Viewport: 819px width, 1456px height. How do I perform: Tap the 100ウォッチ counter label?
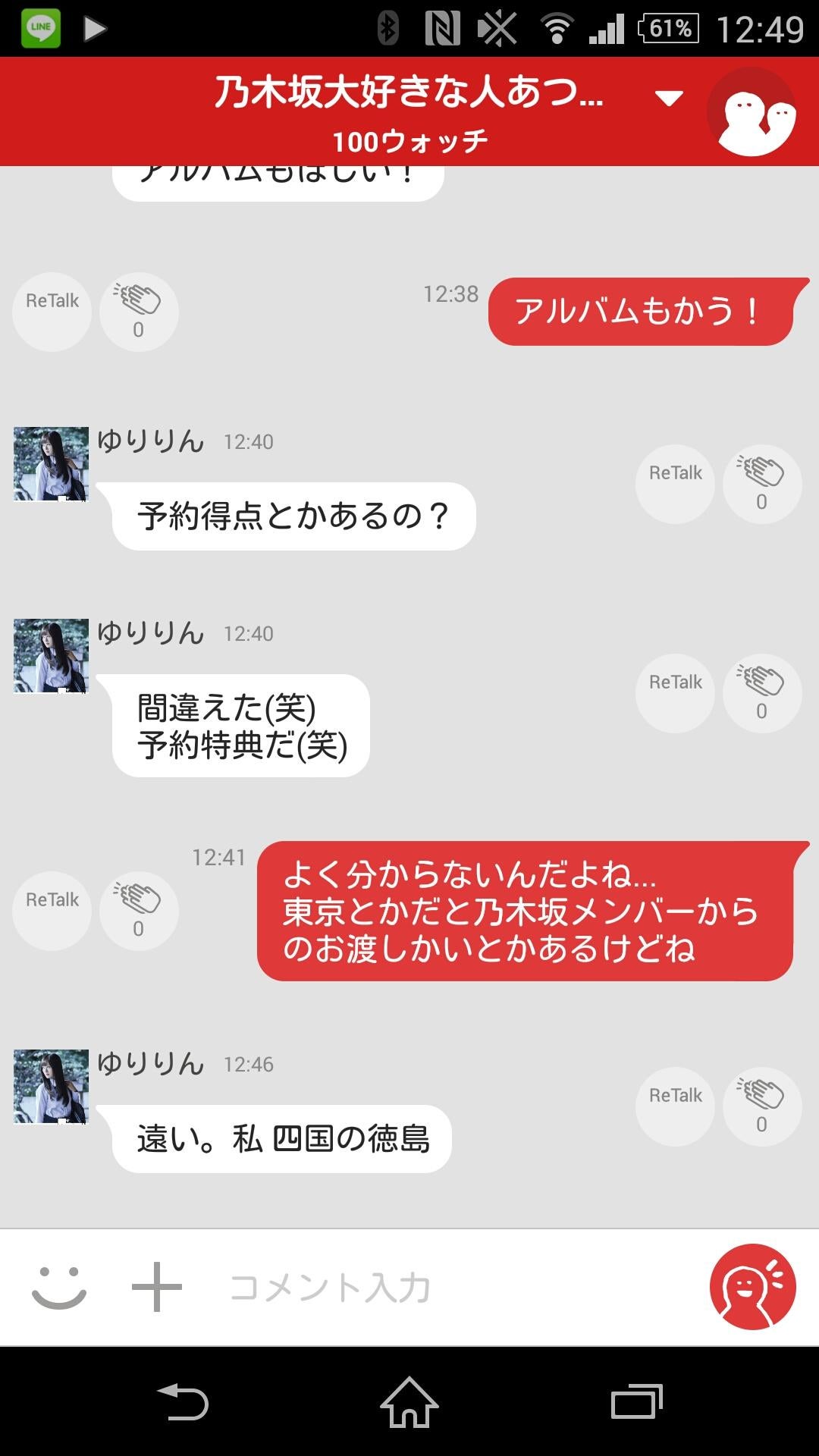409,139
